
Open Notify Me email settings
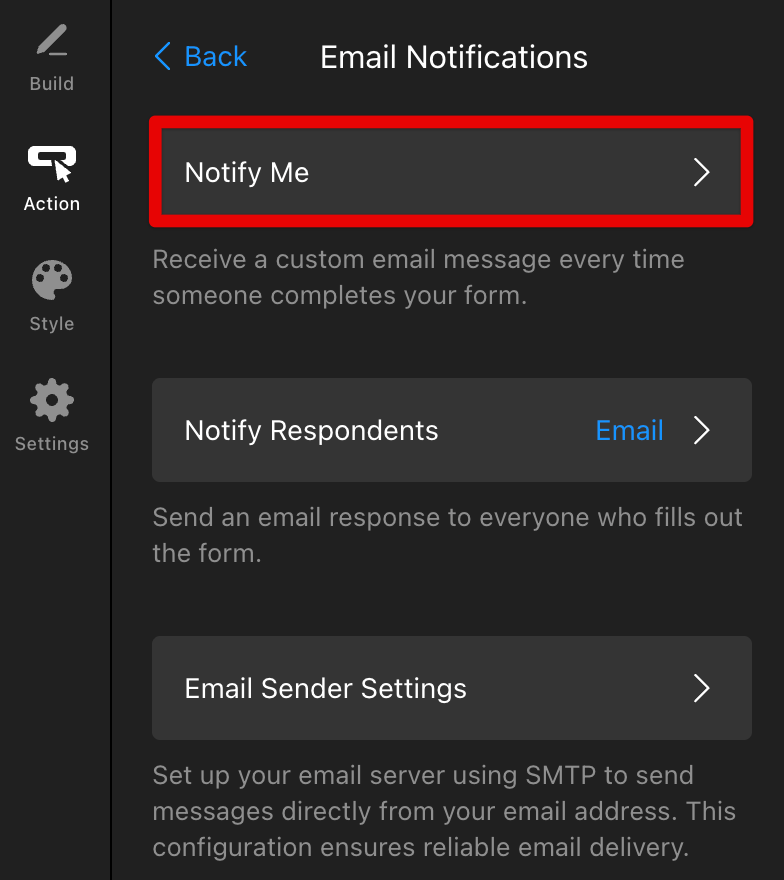pos(451,172)
